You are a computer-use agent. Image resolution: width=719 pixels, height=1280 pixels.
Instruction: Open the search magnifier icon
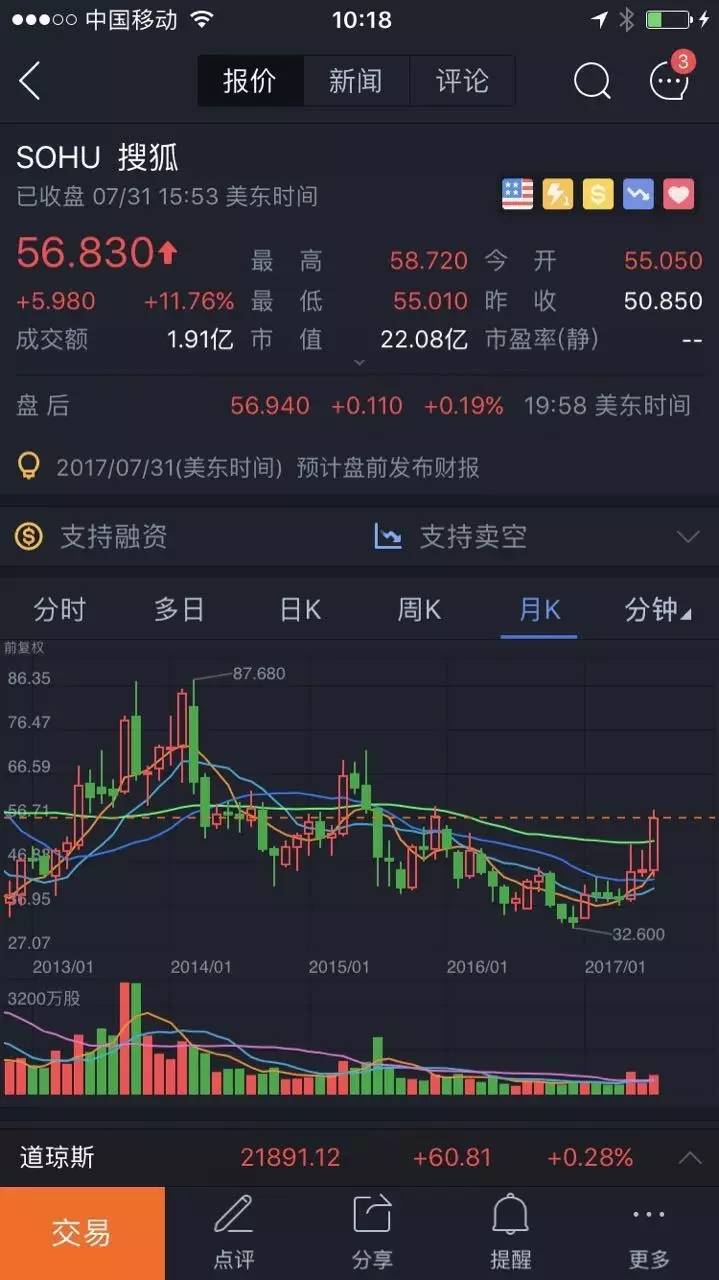tap(592, 81)
